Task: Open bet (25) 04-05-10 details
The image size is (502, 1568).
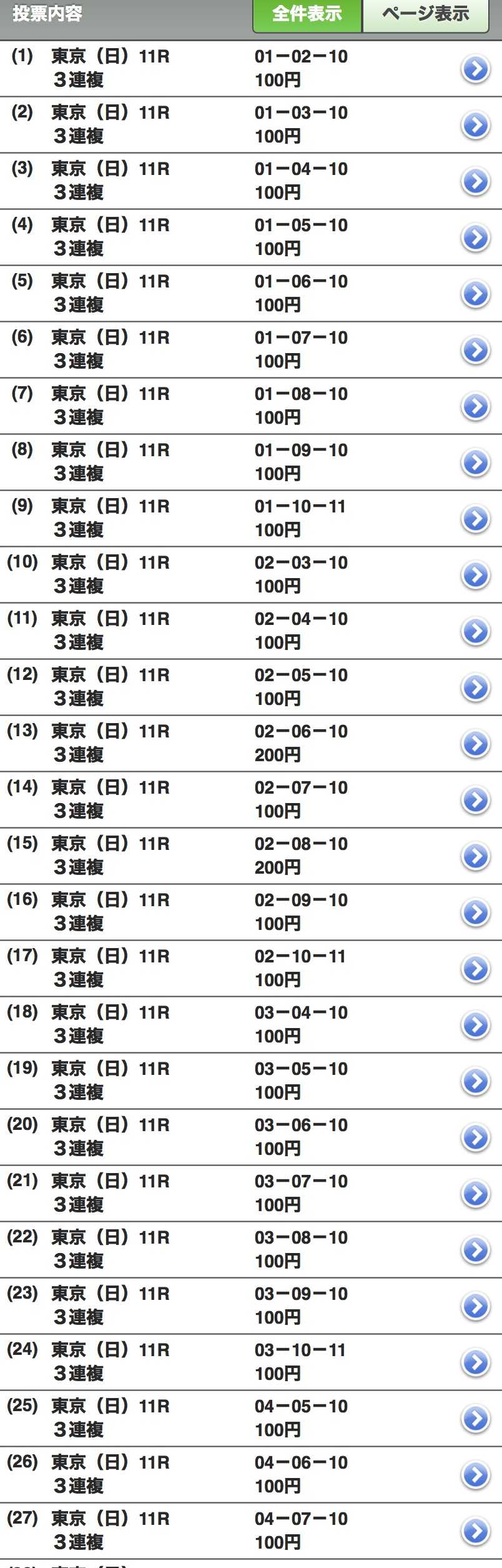Action: coord(475,1419)
